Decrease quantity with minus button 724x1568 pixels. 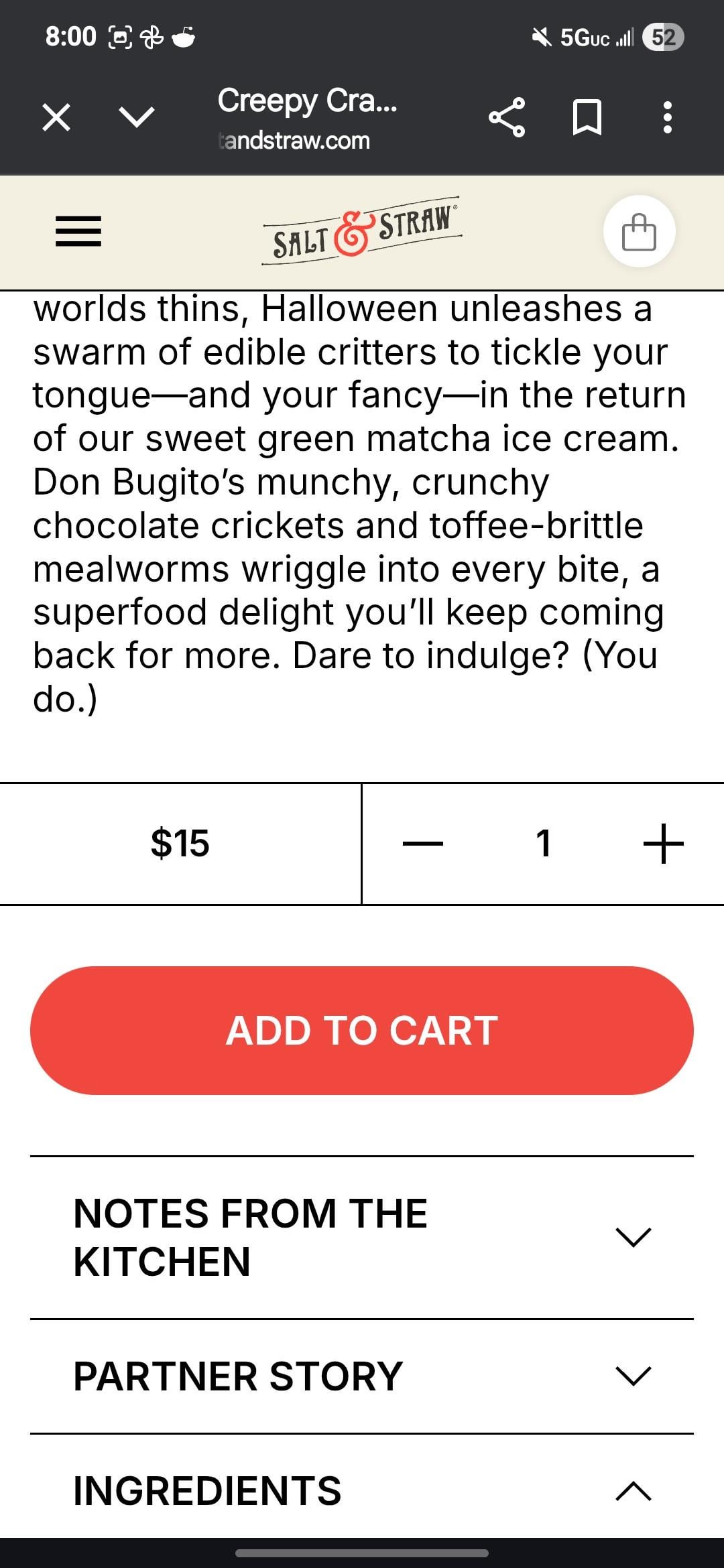(423, 844)
